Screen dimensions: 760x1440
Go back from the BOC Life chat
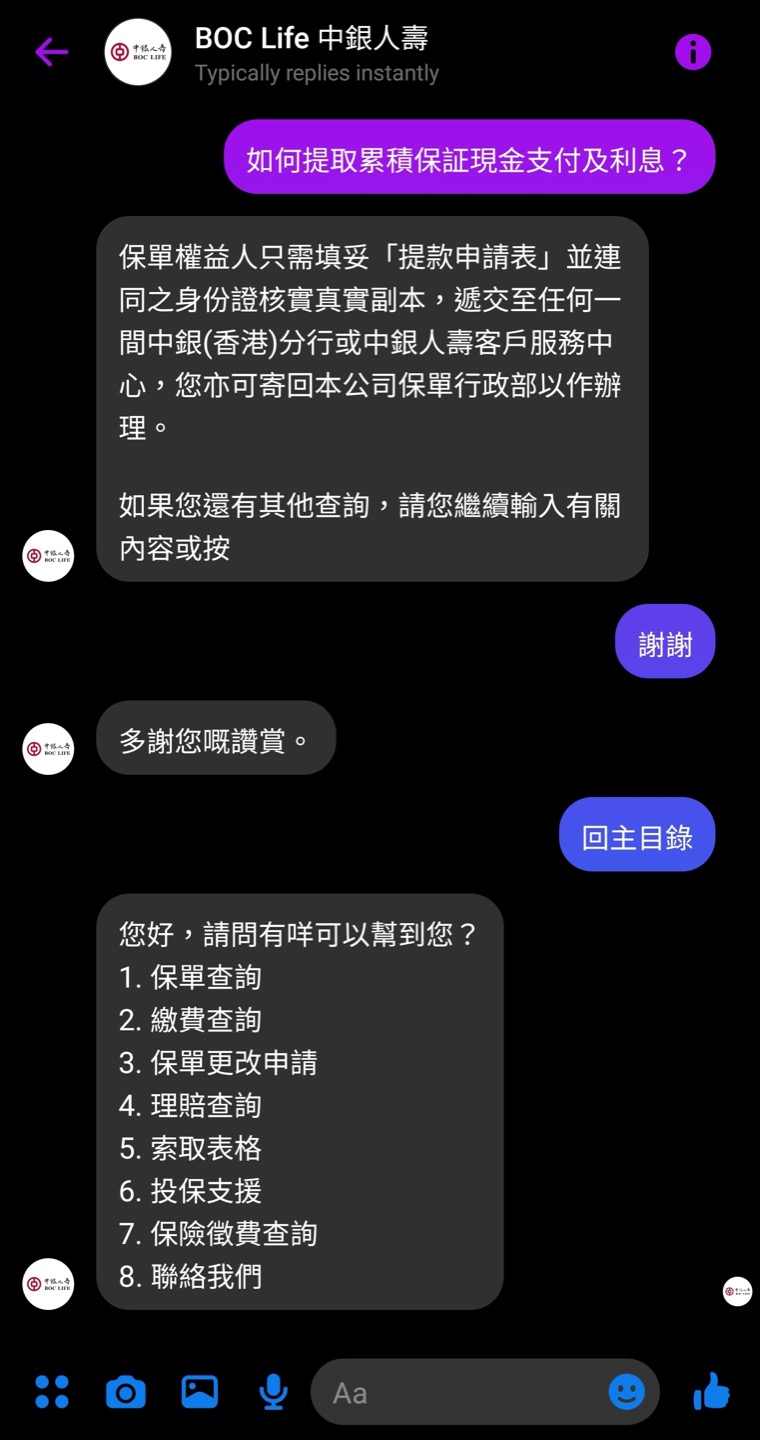click(51, 52)
